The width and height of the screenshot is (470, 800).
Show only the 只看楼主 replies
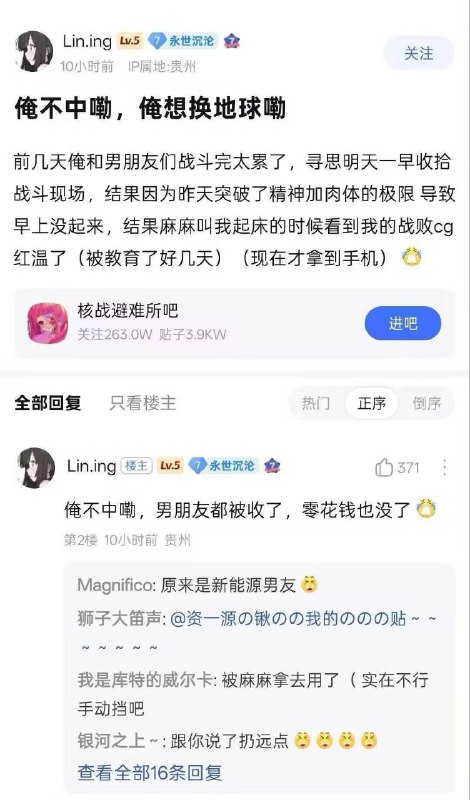[x=143, y=403]
